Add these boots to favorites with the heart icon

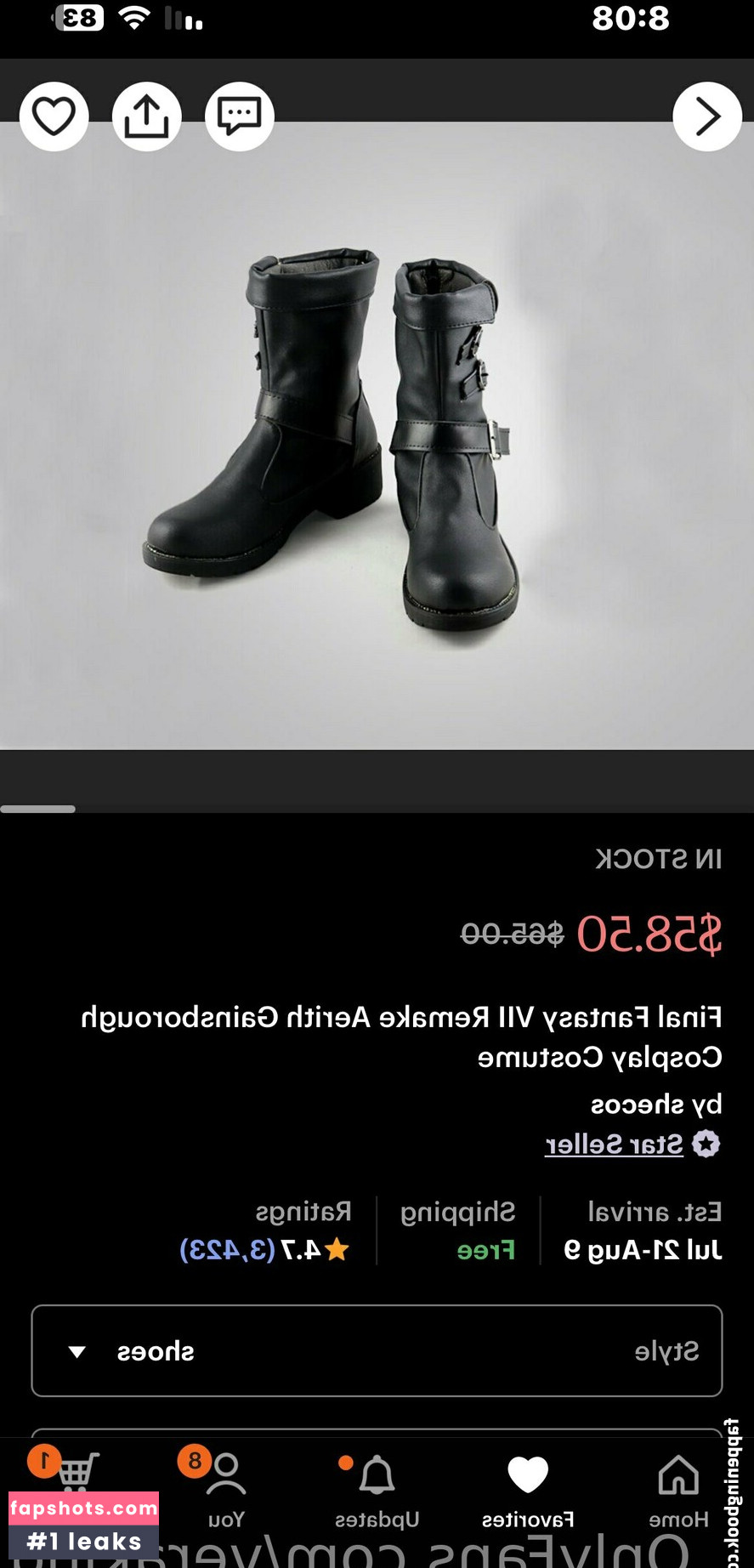tap(54, 116)
